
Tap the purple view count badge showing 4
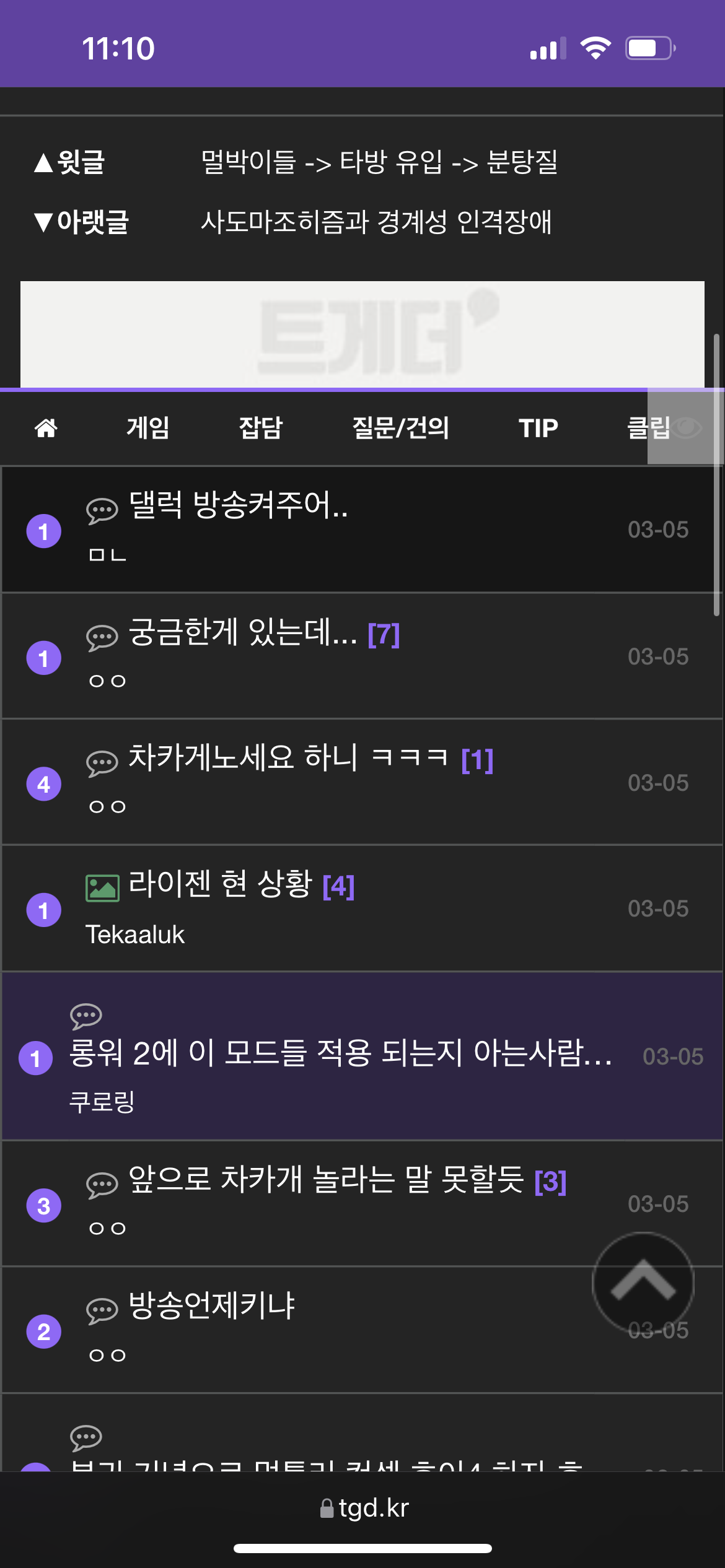(42, 784)
